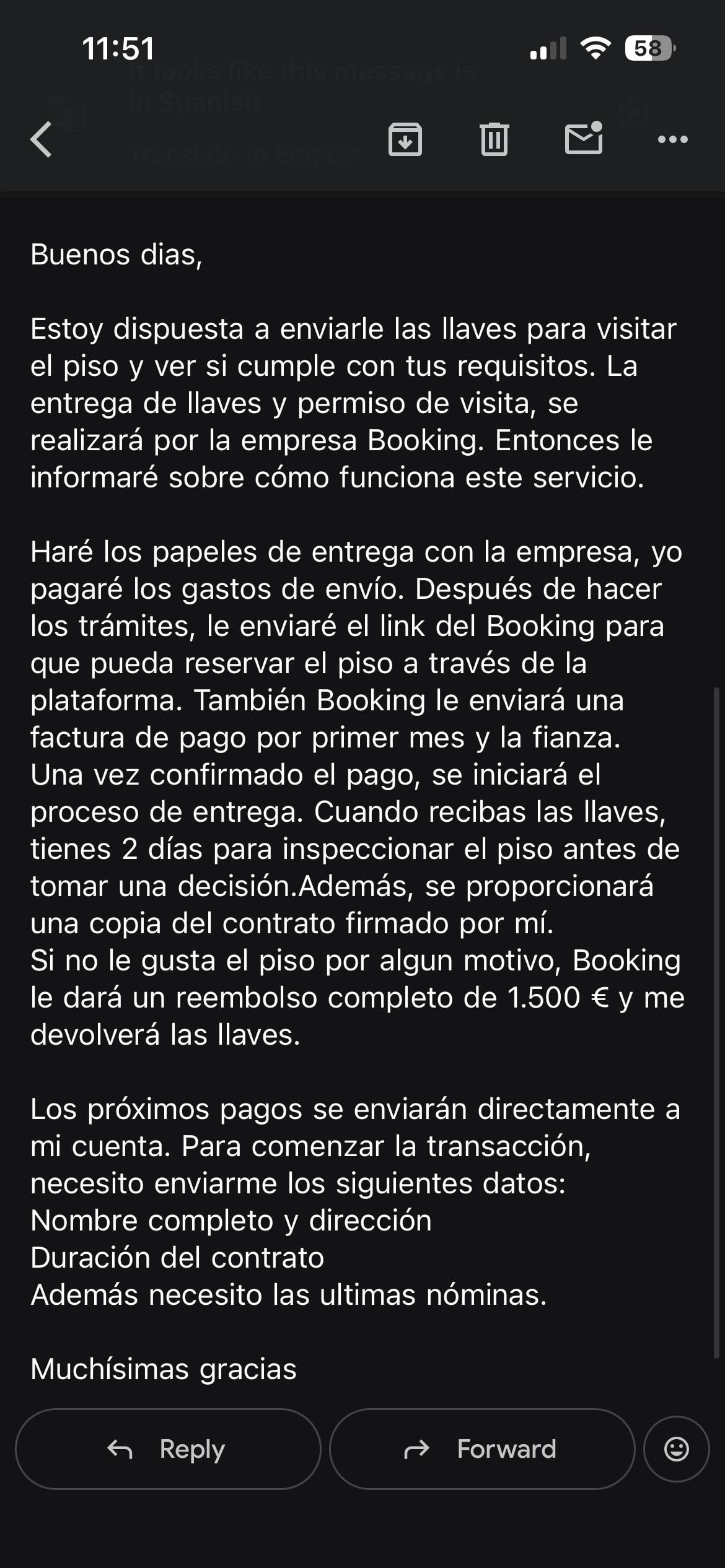Open the three-dot overflow menu
Screen dimensions: 725x1568
pyautogui.click(x=672, y=139)
